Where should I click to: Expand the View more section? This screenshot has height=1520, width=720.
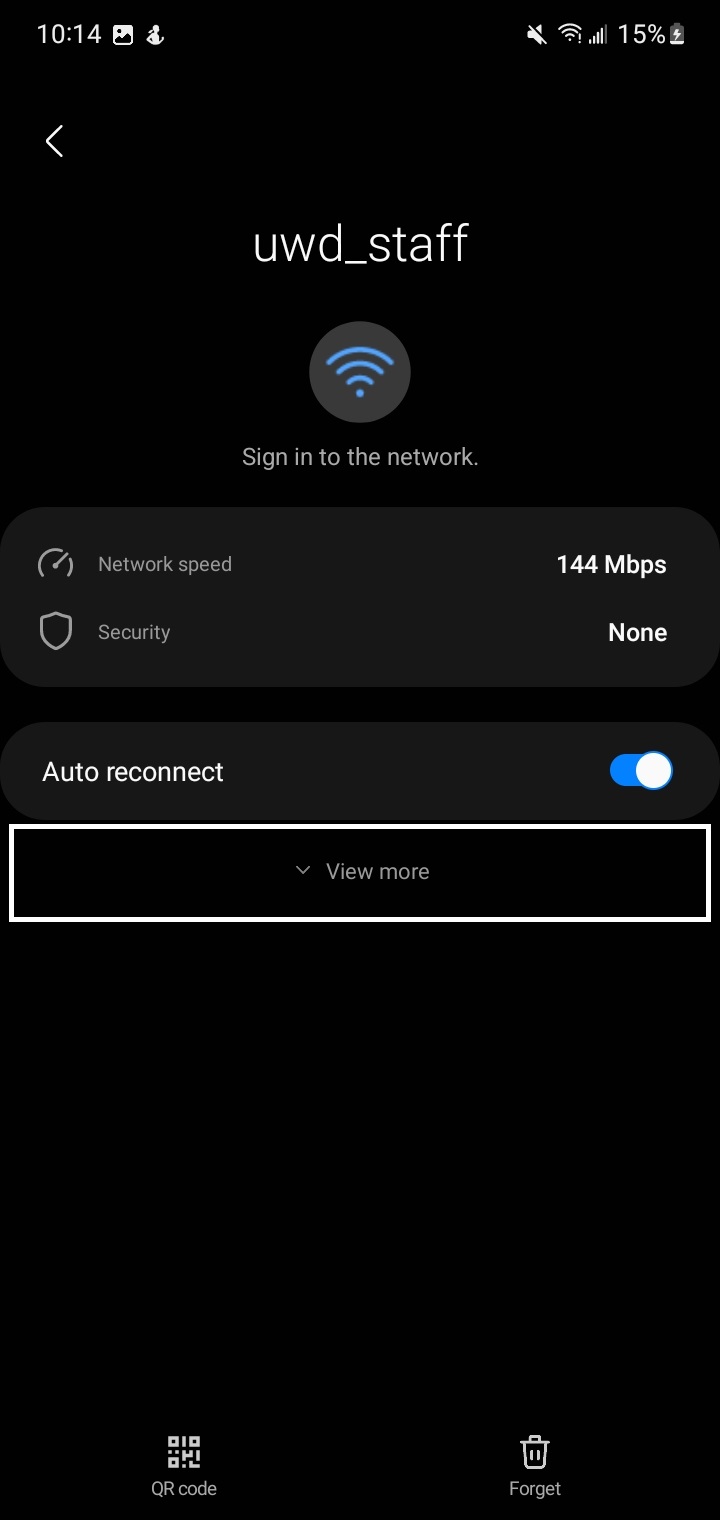[360, 872]
